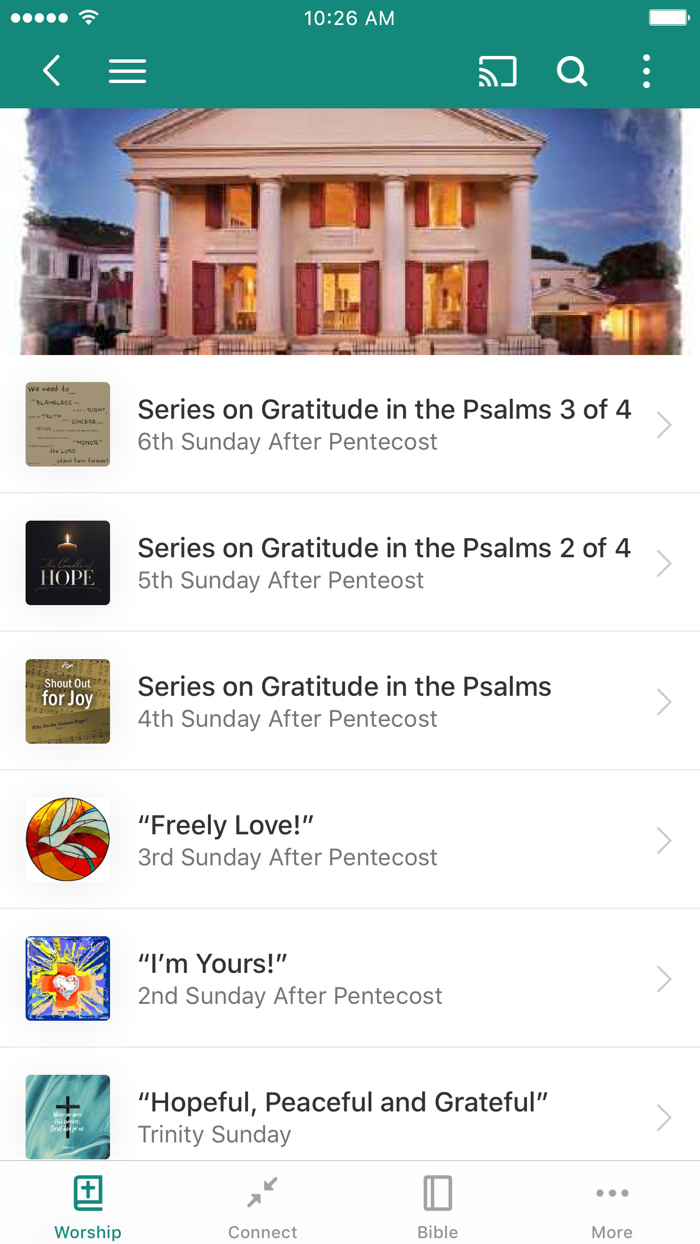Tap the cast to screen icon

click(x=497, y=71)
